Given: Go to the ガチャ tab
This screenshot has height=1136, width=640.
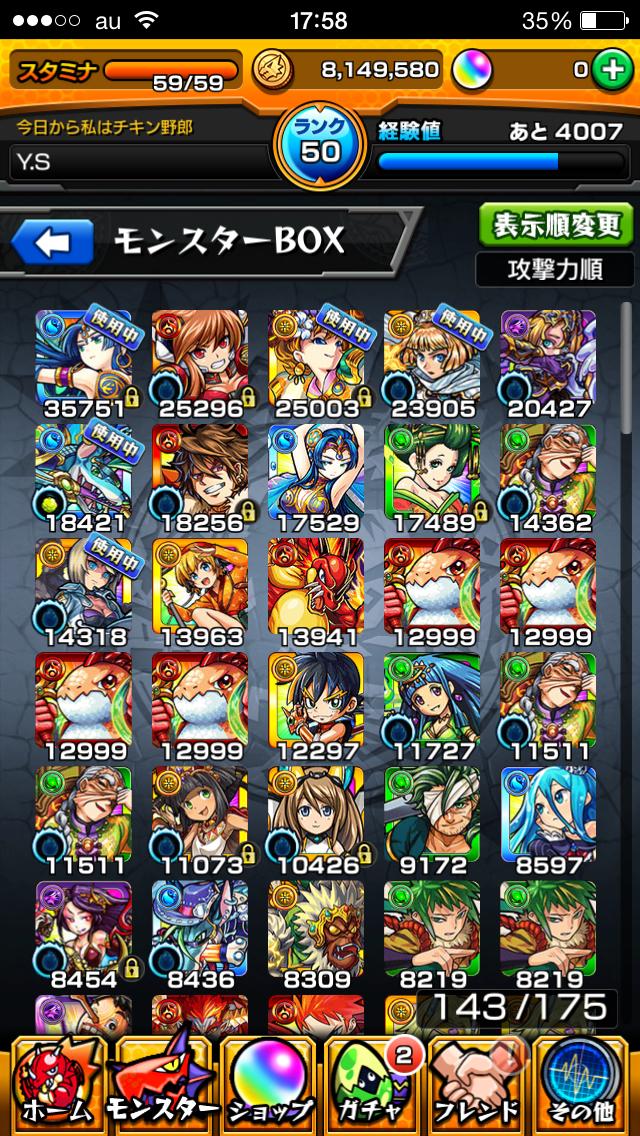Looking at the screenshot, I should (x=372, y=1085).
